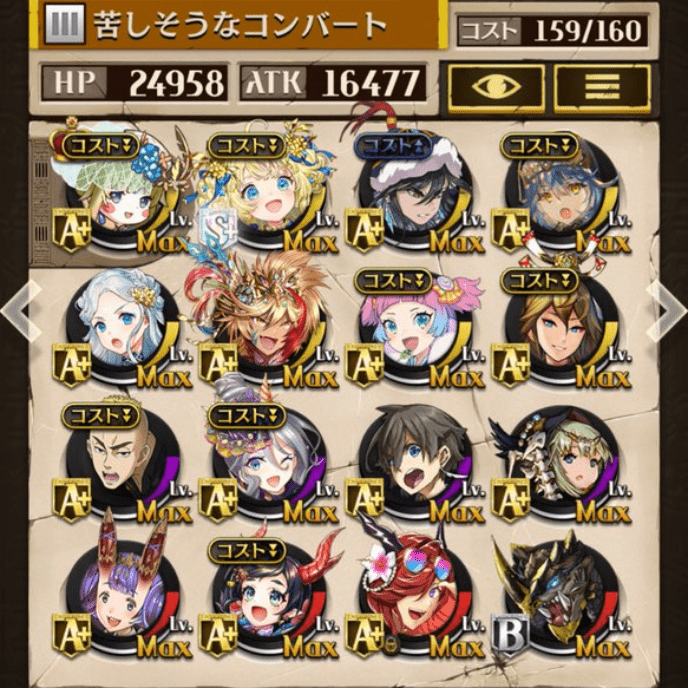Toggle the eye view button
The image size is (688, 688).
495,86
